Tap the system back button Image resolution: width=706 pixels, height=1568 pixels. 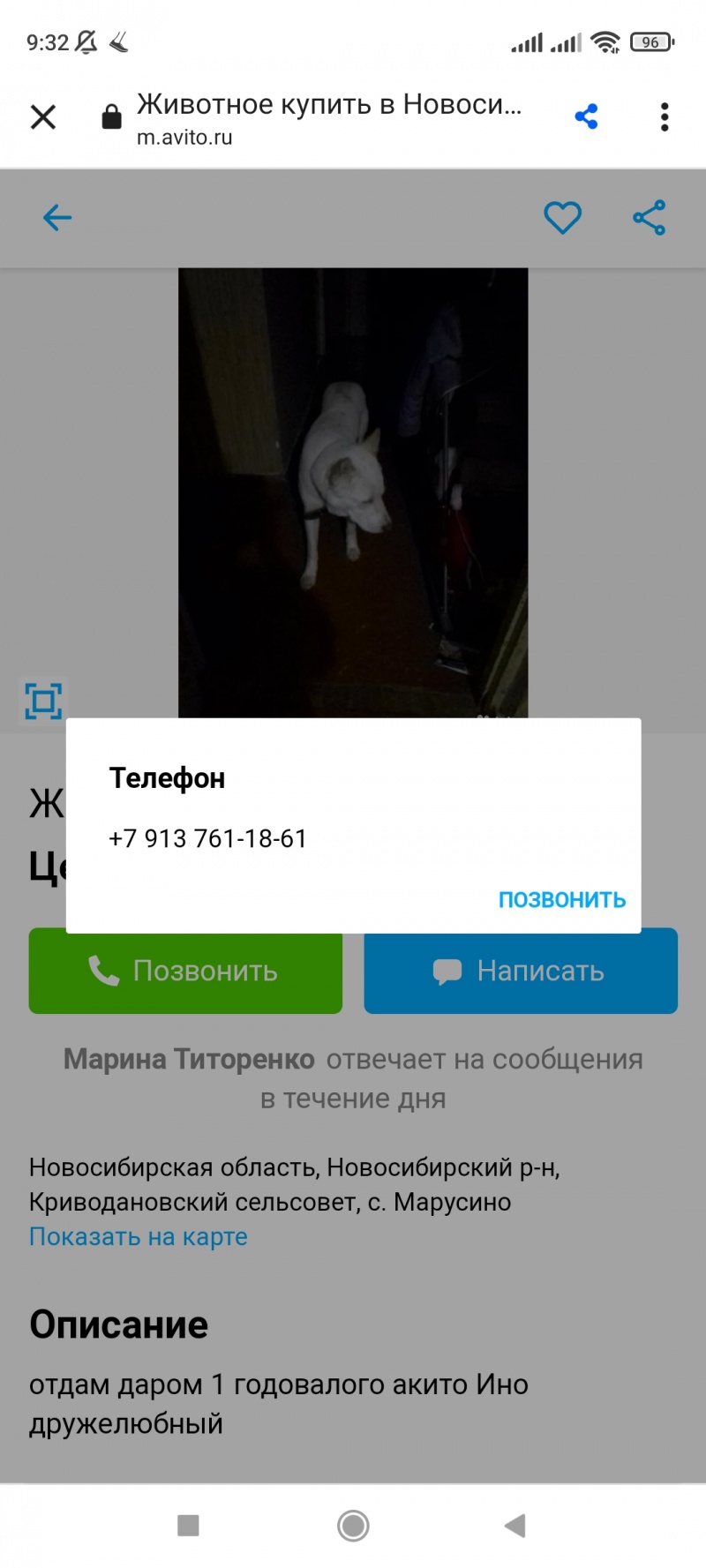[515, 1525]
